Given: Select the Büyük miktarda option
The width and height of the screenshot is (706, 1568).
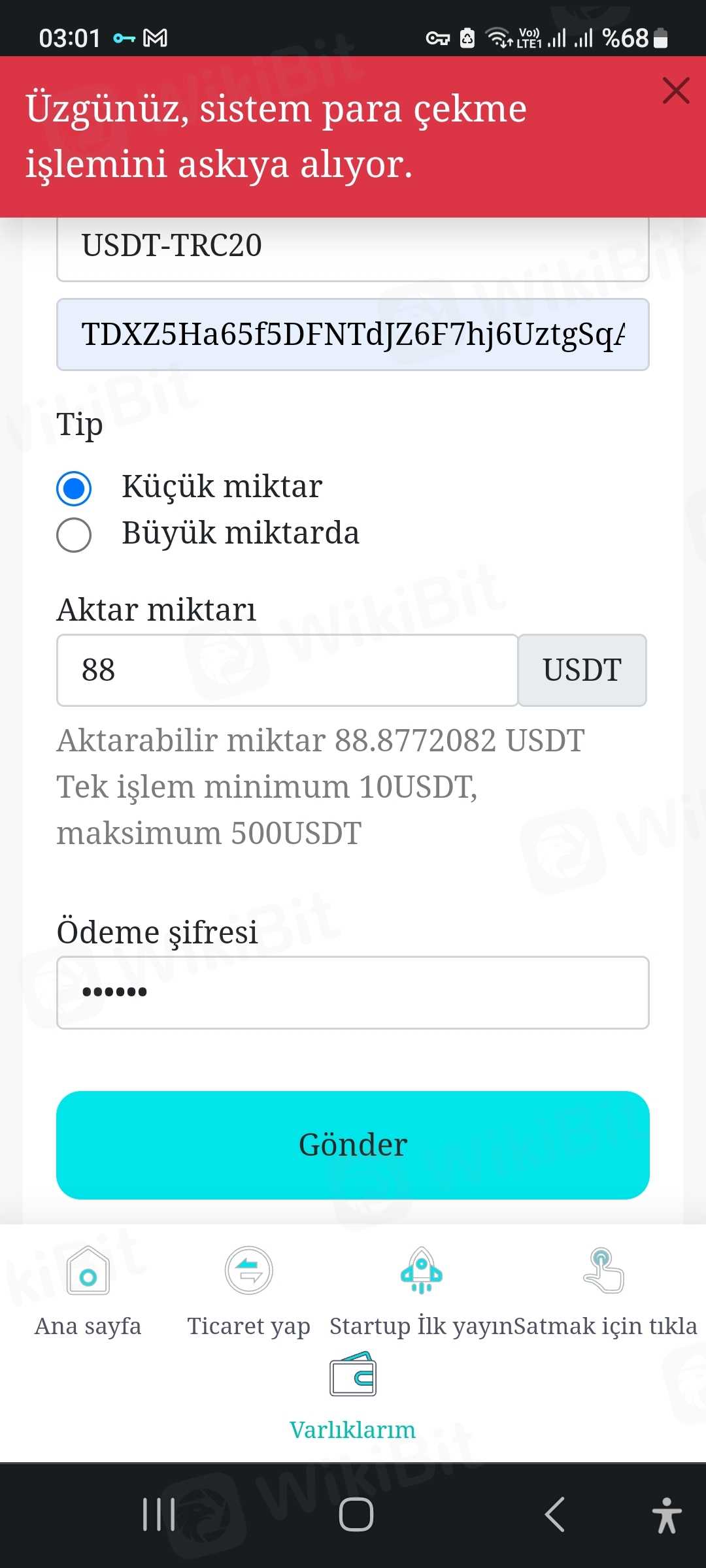Looking at the screenshot, I should pos(74,535).
